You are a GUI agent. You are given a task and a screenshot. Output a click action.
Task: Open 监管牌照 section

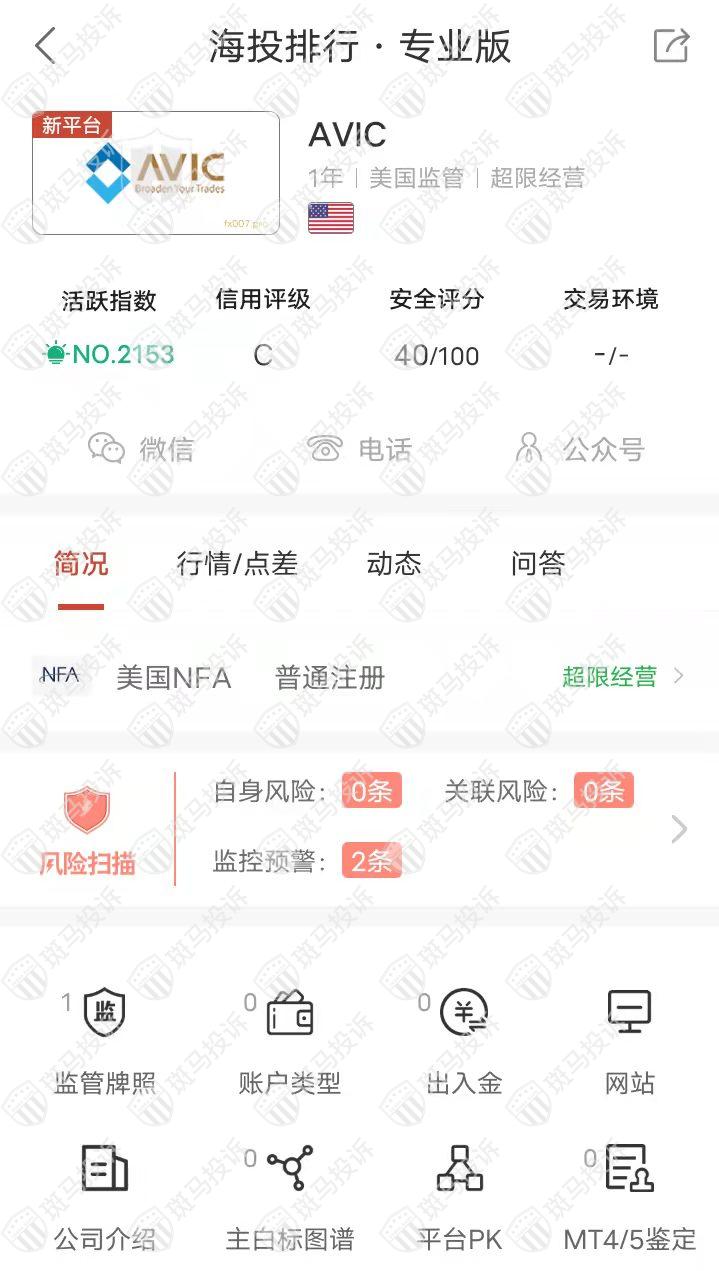point(105,1040)
